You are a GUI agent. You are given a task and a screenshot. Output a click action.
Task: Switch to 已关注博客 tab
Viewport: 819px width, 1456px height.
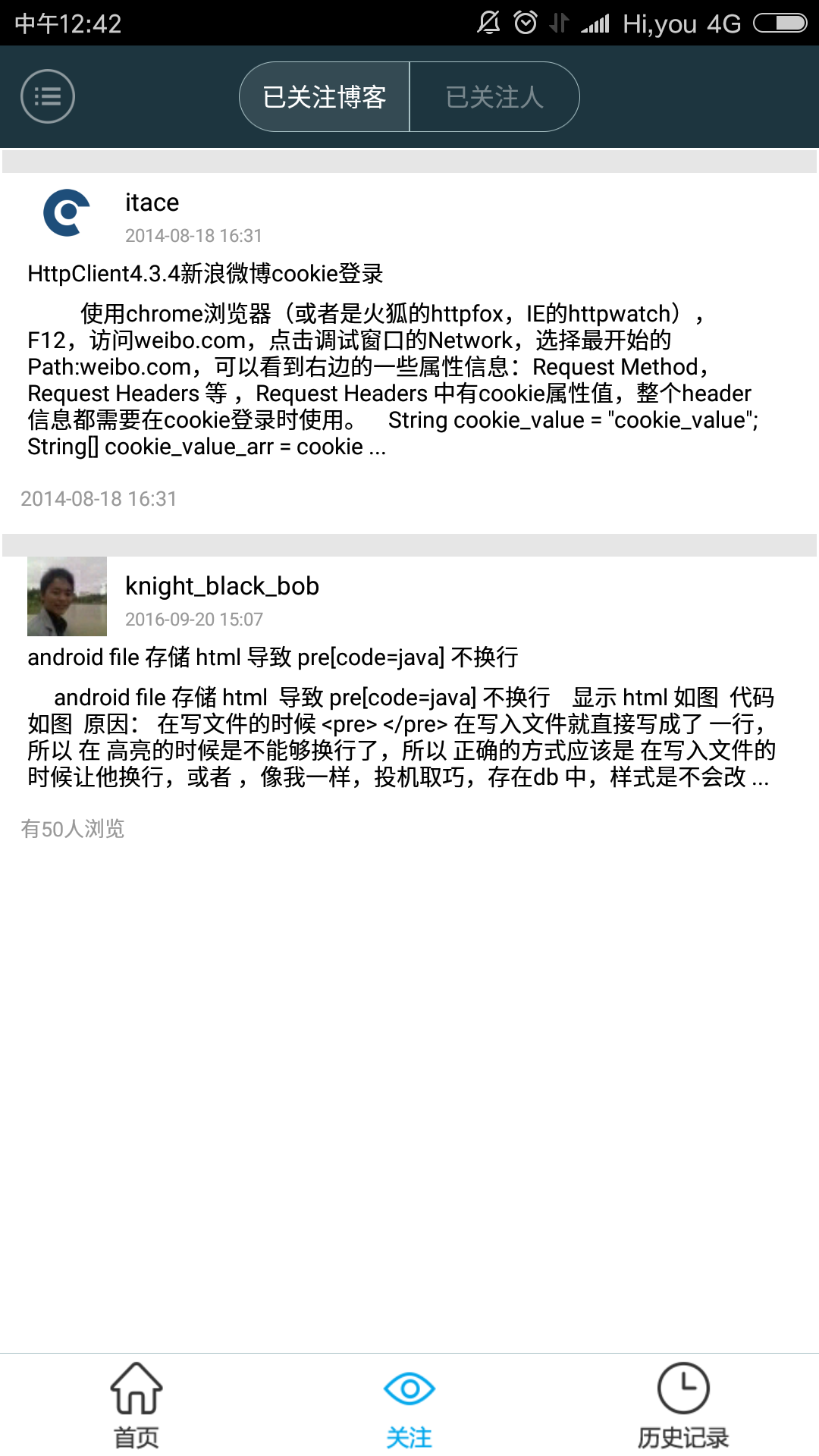pos(325,97)
